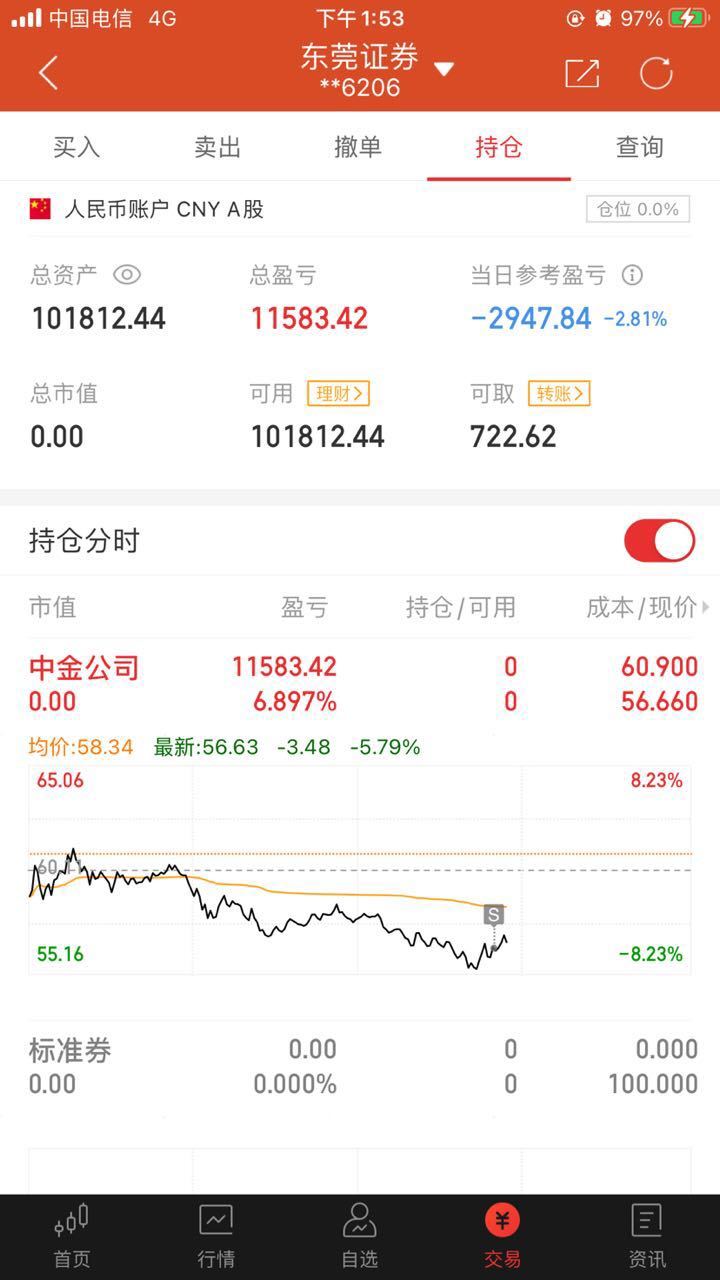The height and width of the screenshot is (1280, 720).
Task: Open the 东莞证券 account dropdown
Action: click(445, 69)
